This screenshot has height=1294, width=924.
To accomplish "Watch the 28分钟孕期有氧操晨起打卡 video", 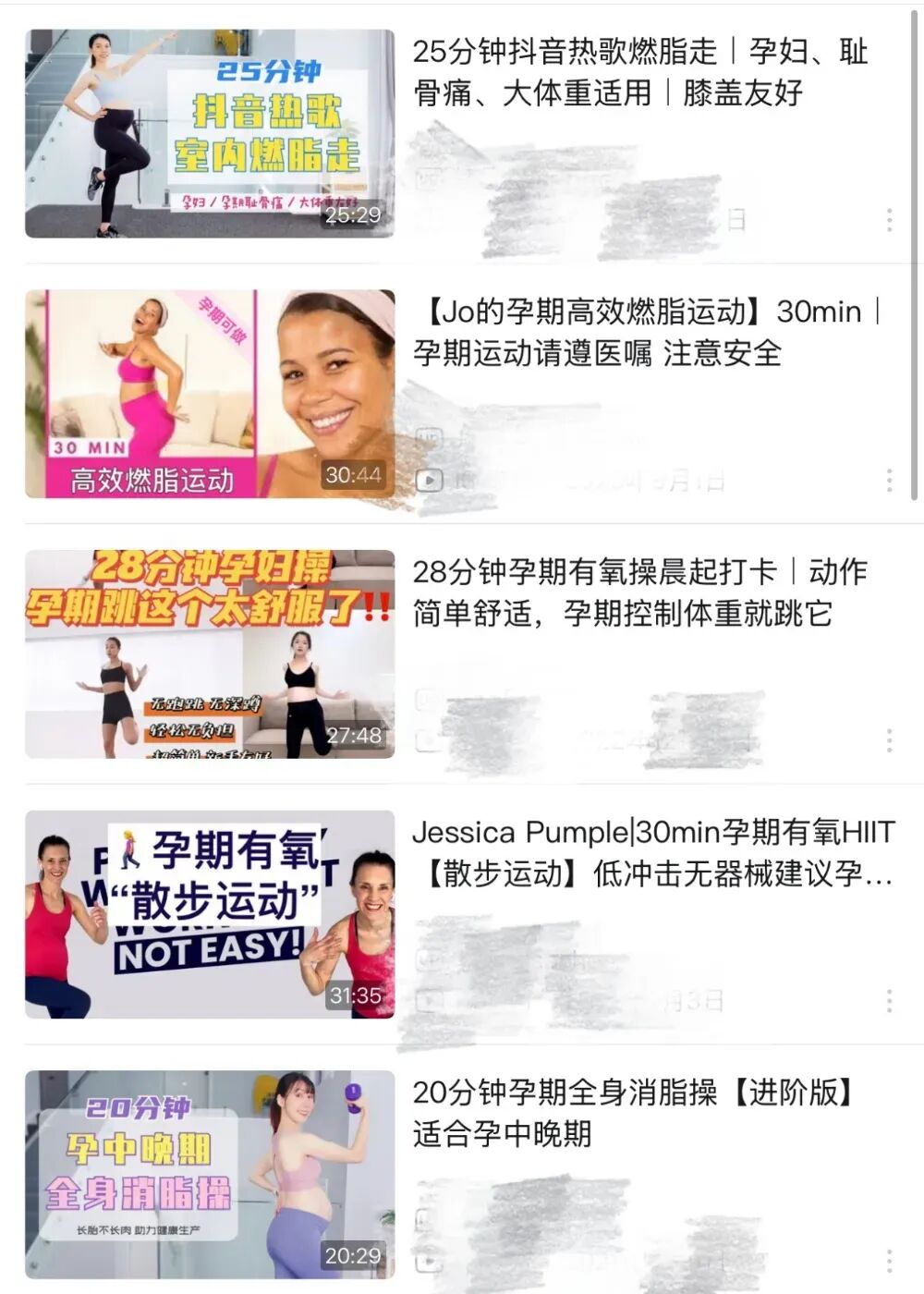I will click(x=210, y=654).
